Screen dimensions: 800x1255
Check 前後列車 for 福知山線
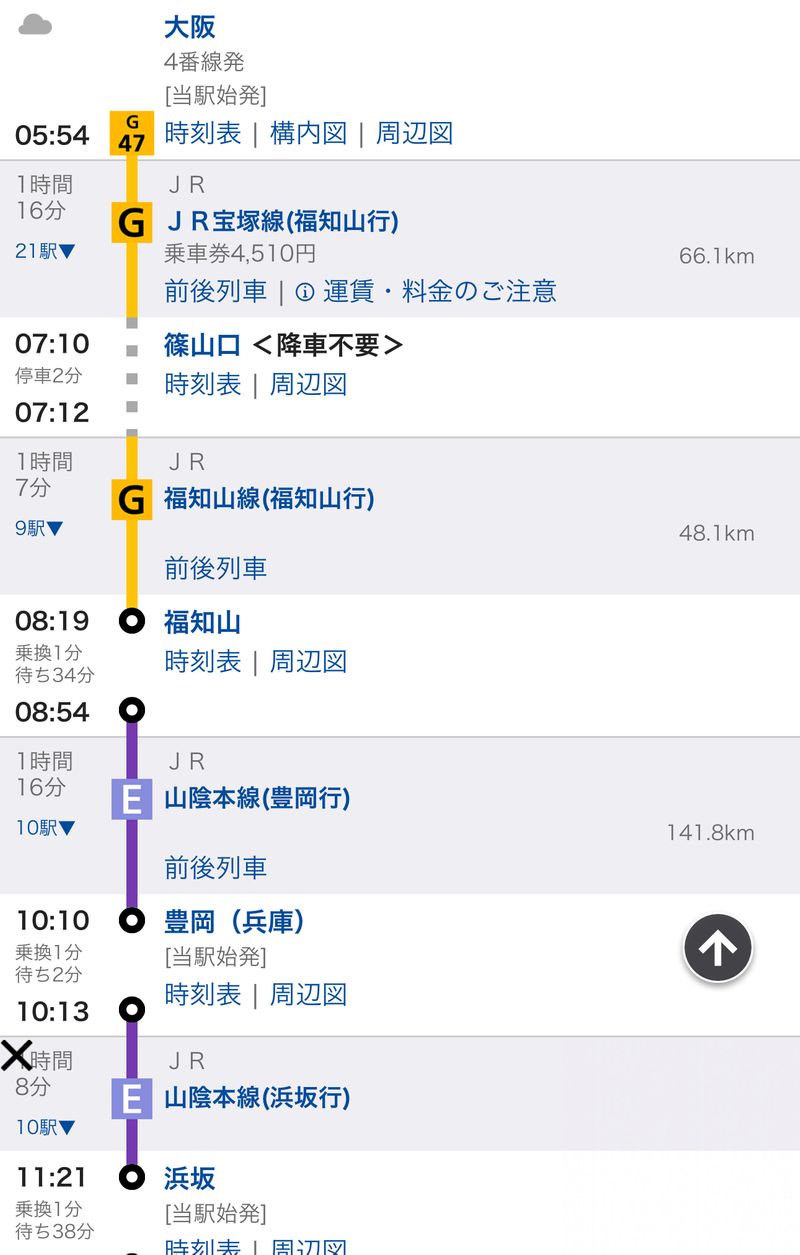click(215, 568)
